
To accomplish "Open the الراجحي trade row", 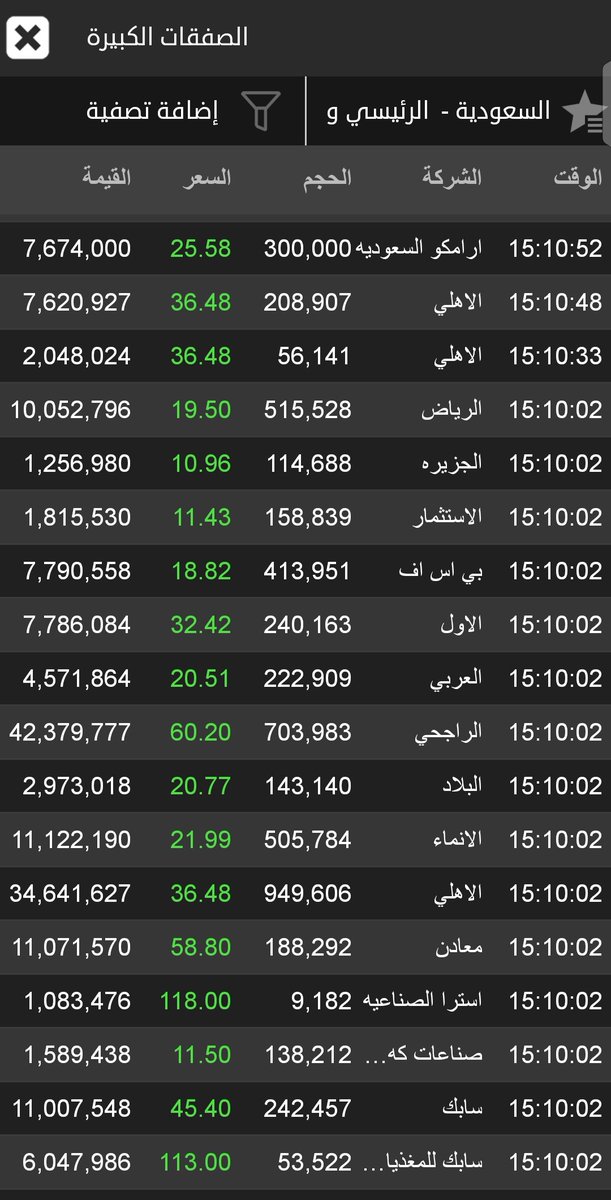I will tap(305, 732).
